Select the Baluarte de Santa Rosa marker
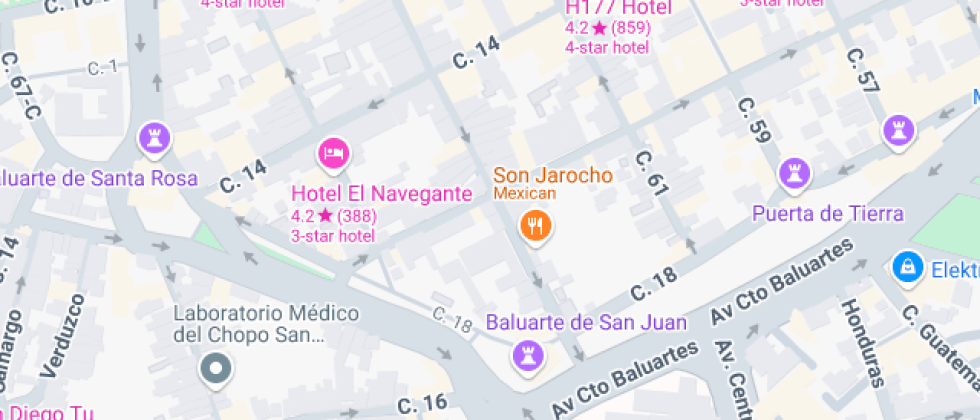This screenshot has height=420, width=980. point(155,138)
